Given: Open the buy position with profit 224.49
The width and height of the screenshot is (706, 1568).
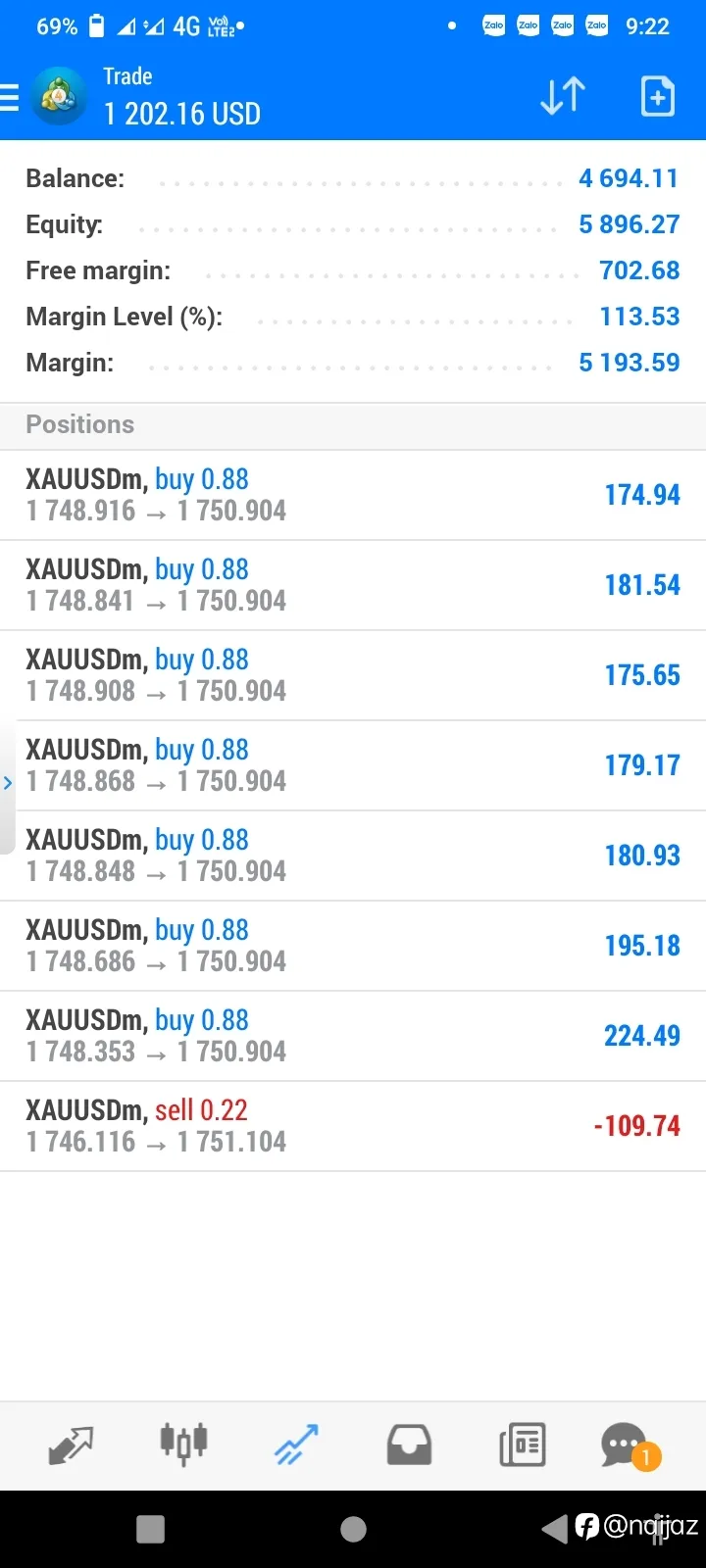Looking at the screenshot, I should tap(353, 1036).
